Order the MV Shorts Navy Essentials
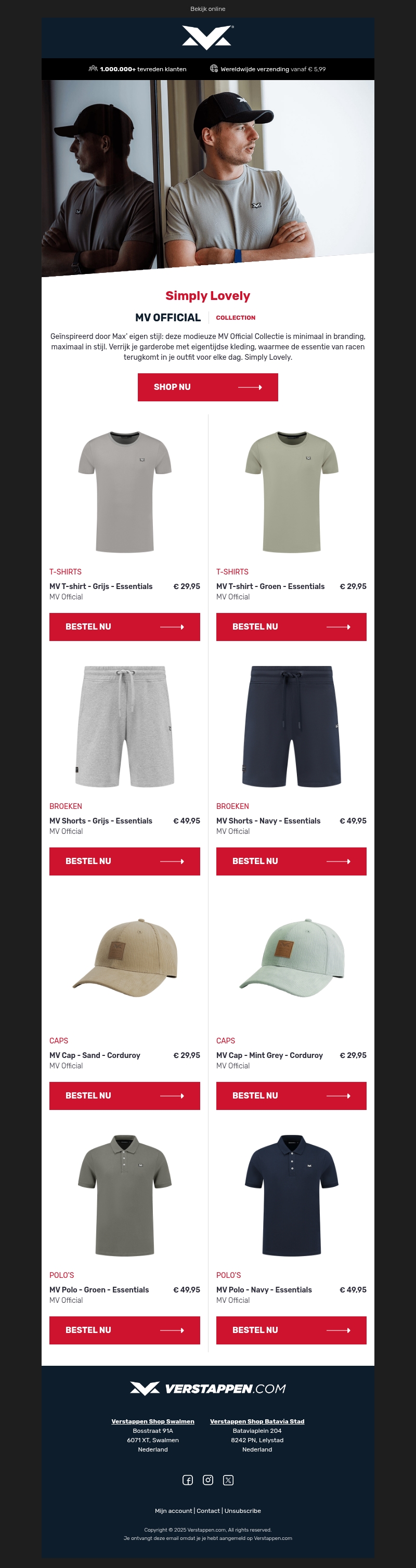Screen dimensions: 416x1568 [x=291, y=861]
